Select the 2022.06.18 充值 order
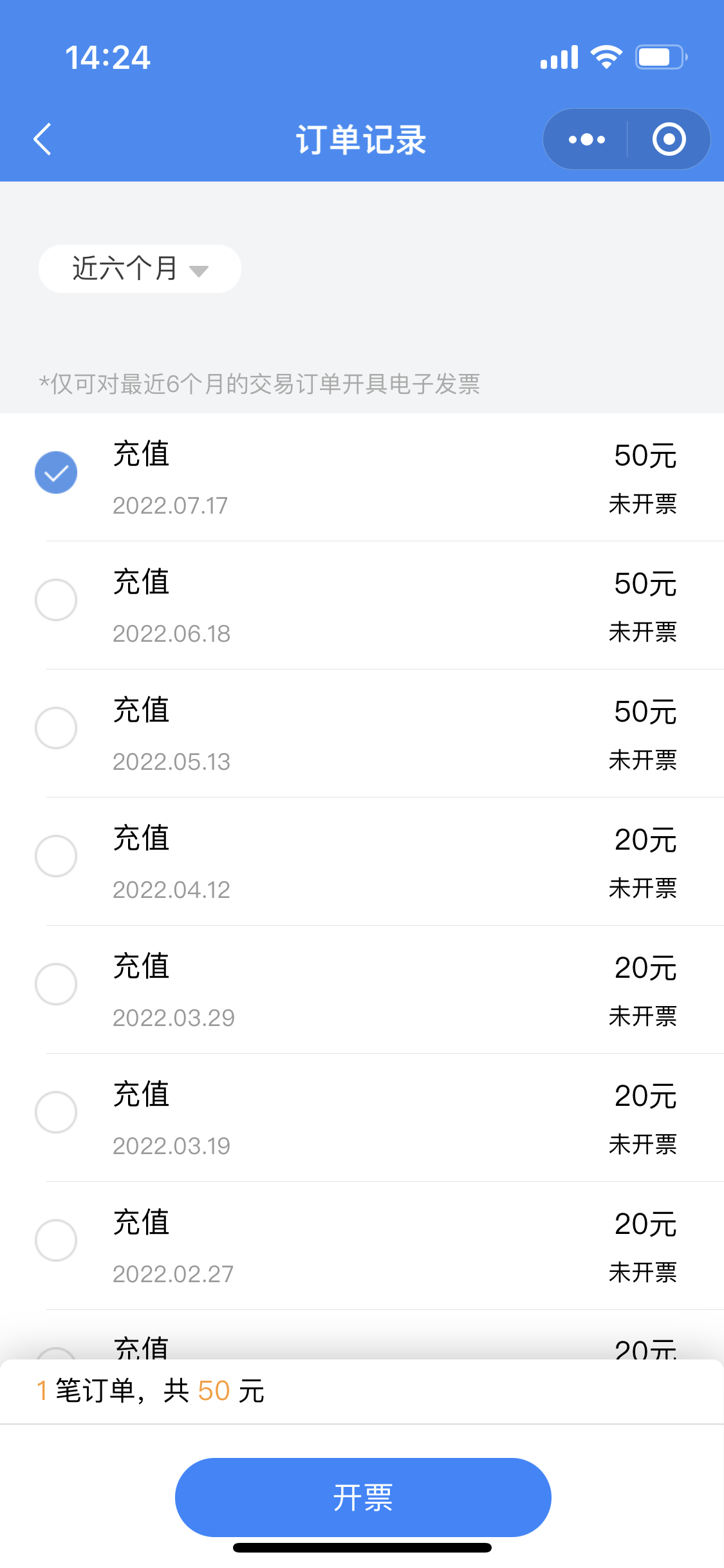This screenshot has width=724, height=1568. pos(56,600)
